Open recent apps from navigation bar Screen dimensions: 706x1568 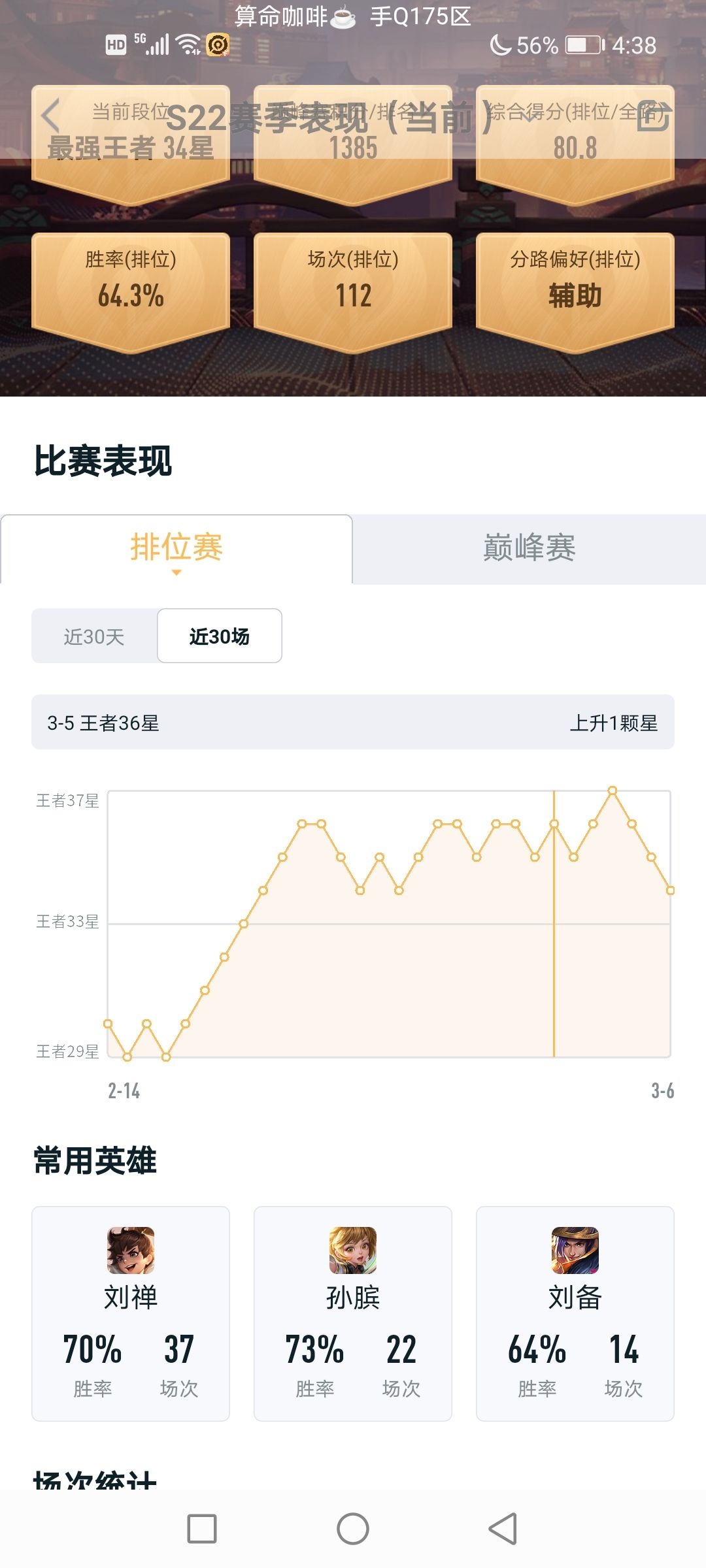[202, 1529]
